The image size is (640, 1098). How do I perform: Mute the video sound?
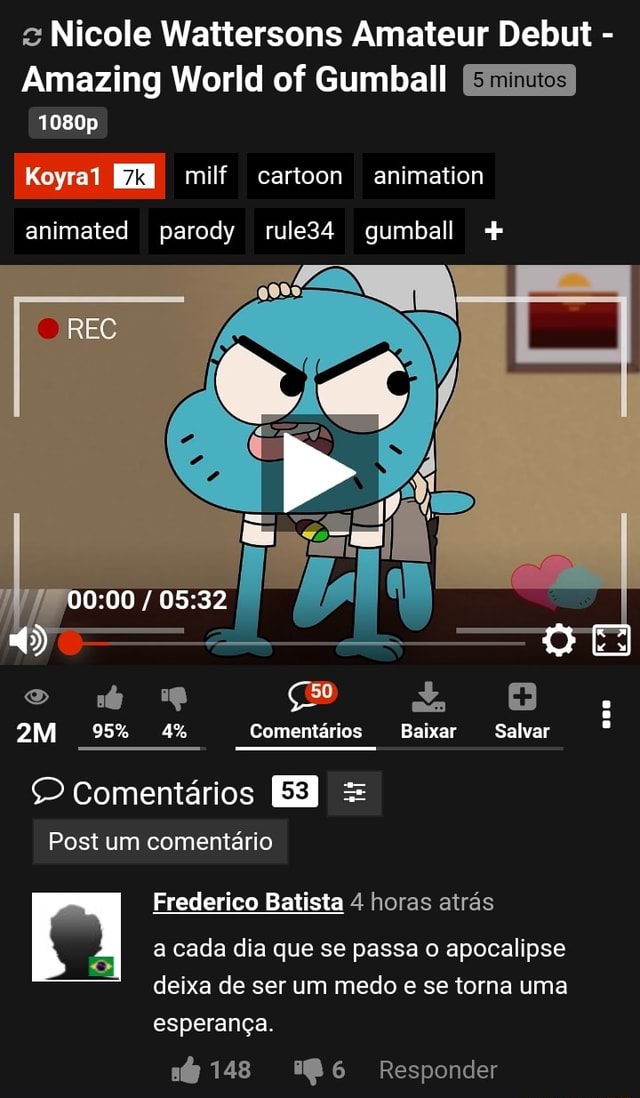(x=27, y=640)
